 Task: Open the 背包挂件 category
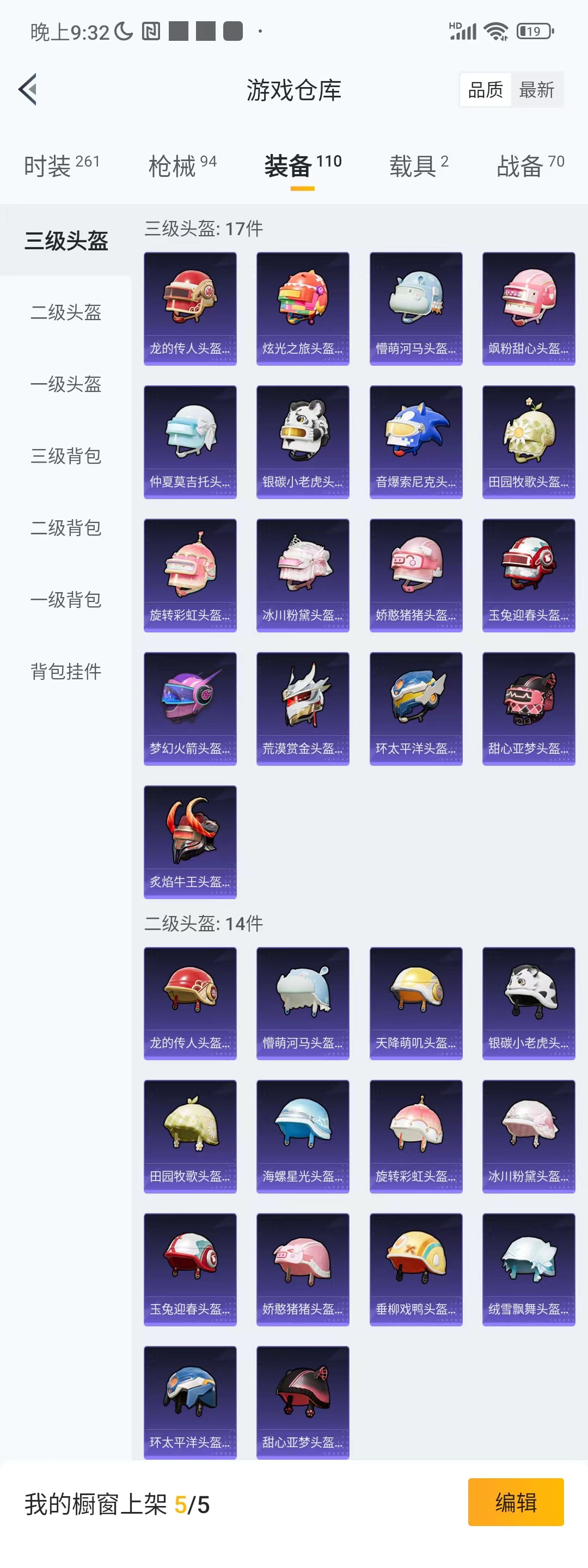click(x=66, y=672)
